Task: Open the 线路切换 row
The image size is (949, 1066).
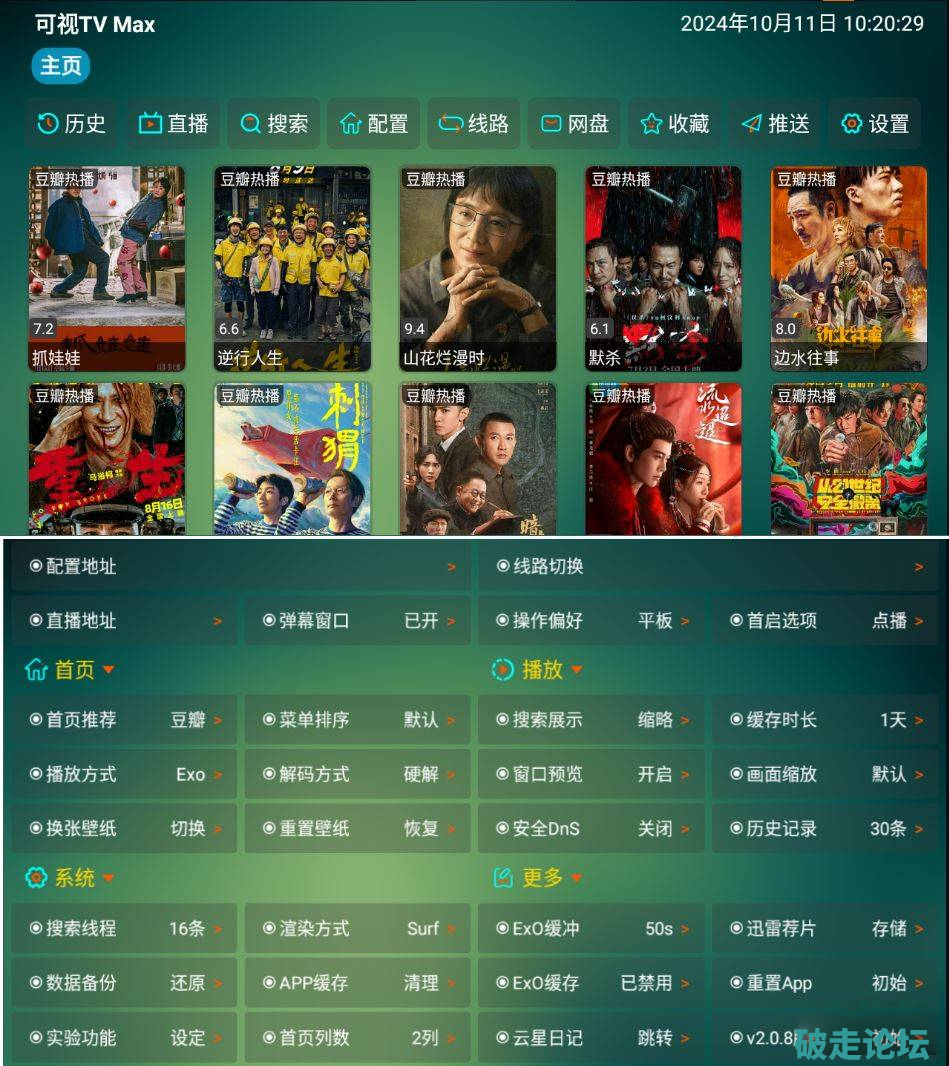Action: [x=708, y=567]
